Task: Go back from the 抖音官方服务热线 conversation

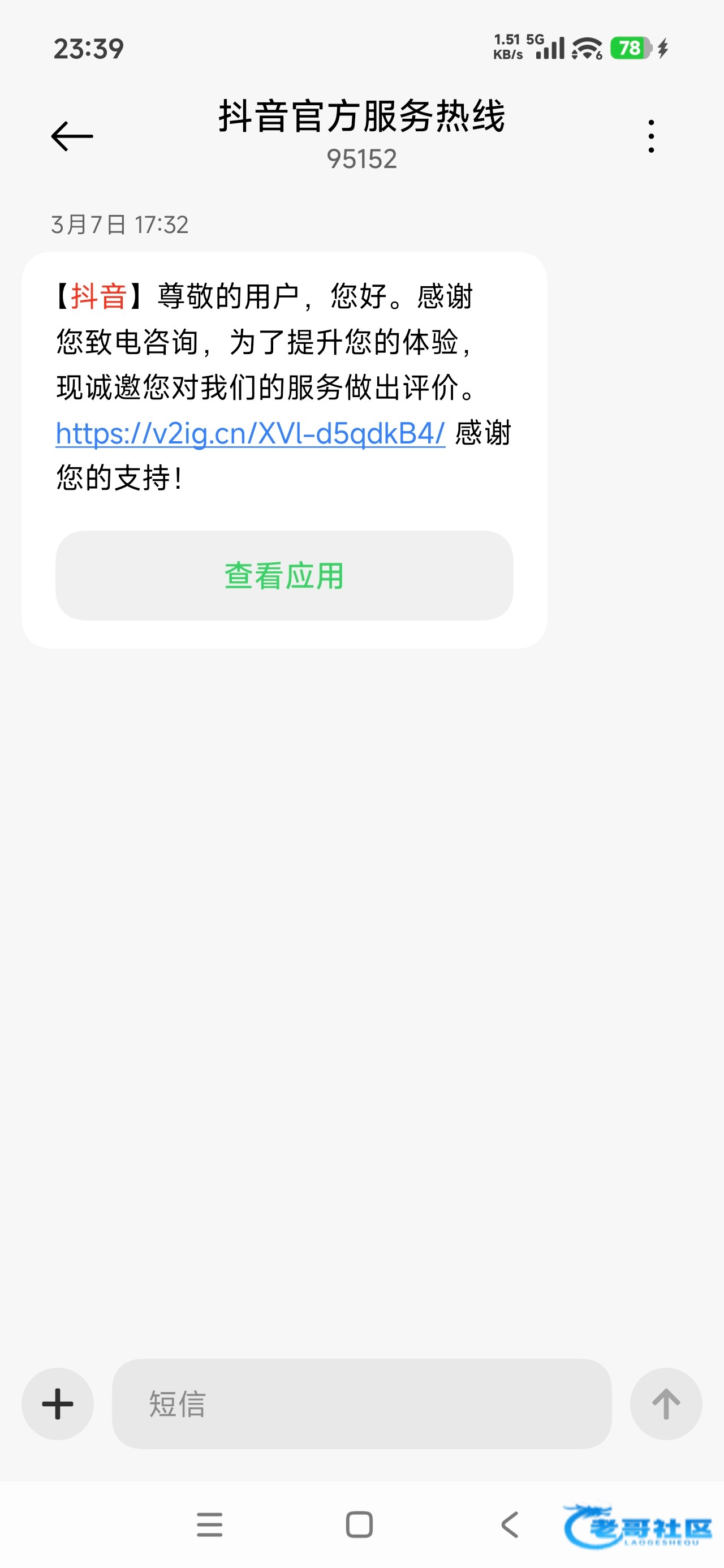Action: point(72,136)
